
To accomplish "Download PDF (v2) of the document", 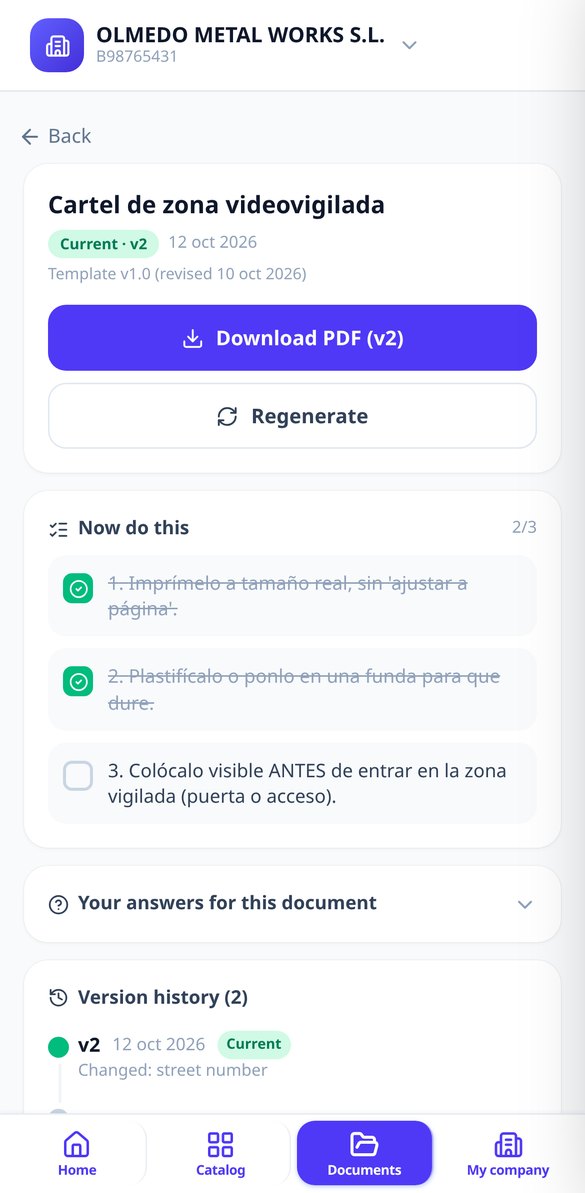I will [292, 338].
